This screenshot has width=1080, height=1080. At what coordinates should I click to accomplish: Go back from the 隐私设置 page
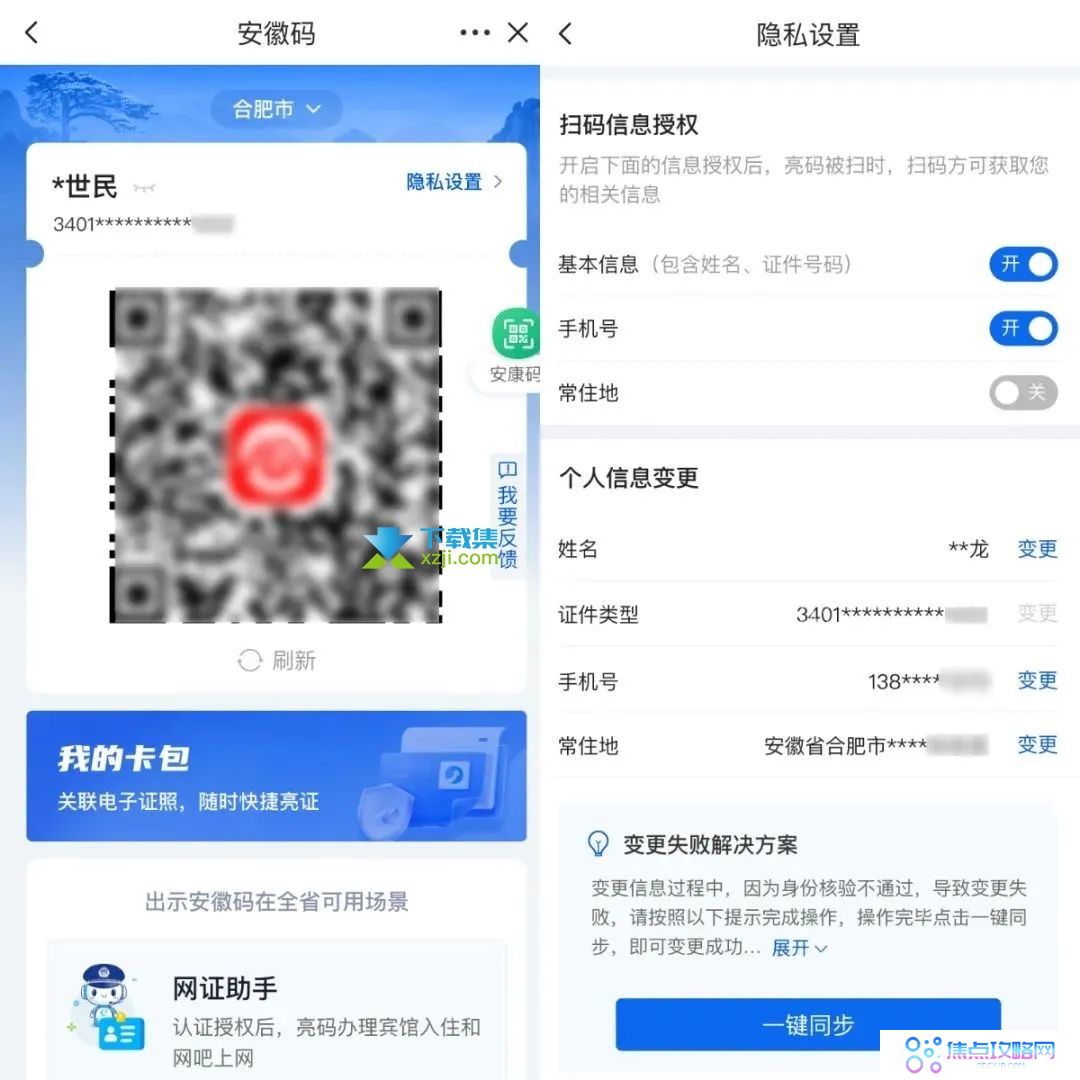click(566, 34)
